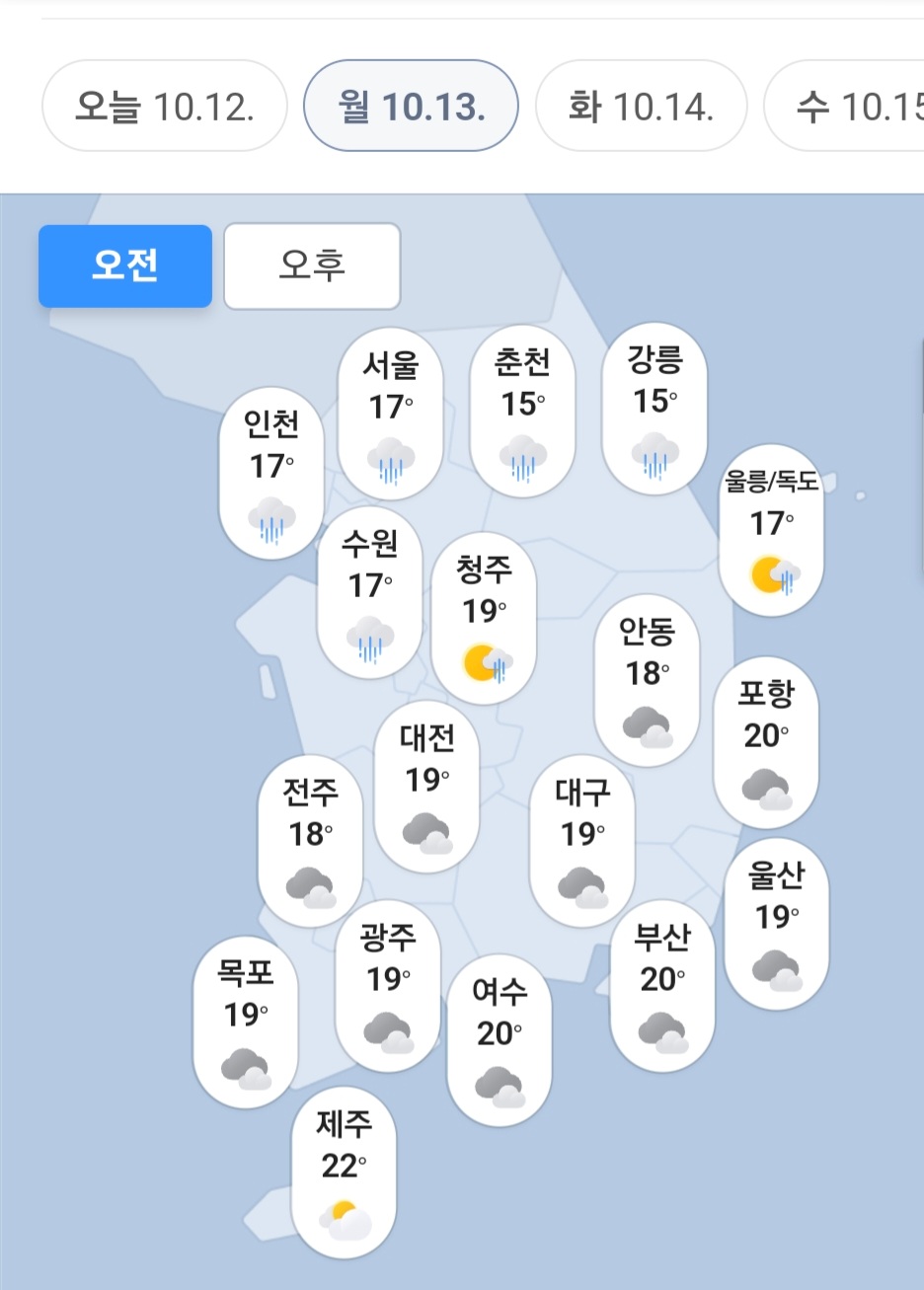Open the 대전 weather card
The width and height of the screenshot is (924, 1290).
[427, 787]
